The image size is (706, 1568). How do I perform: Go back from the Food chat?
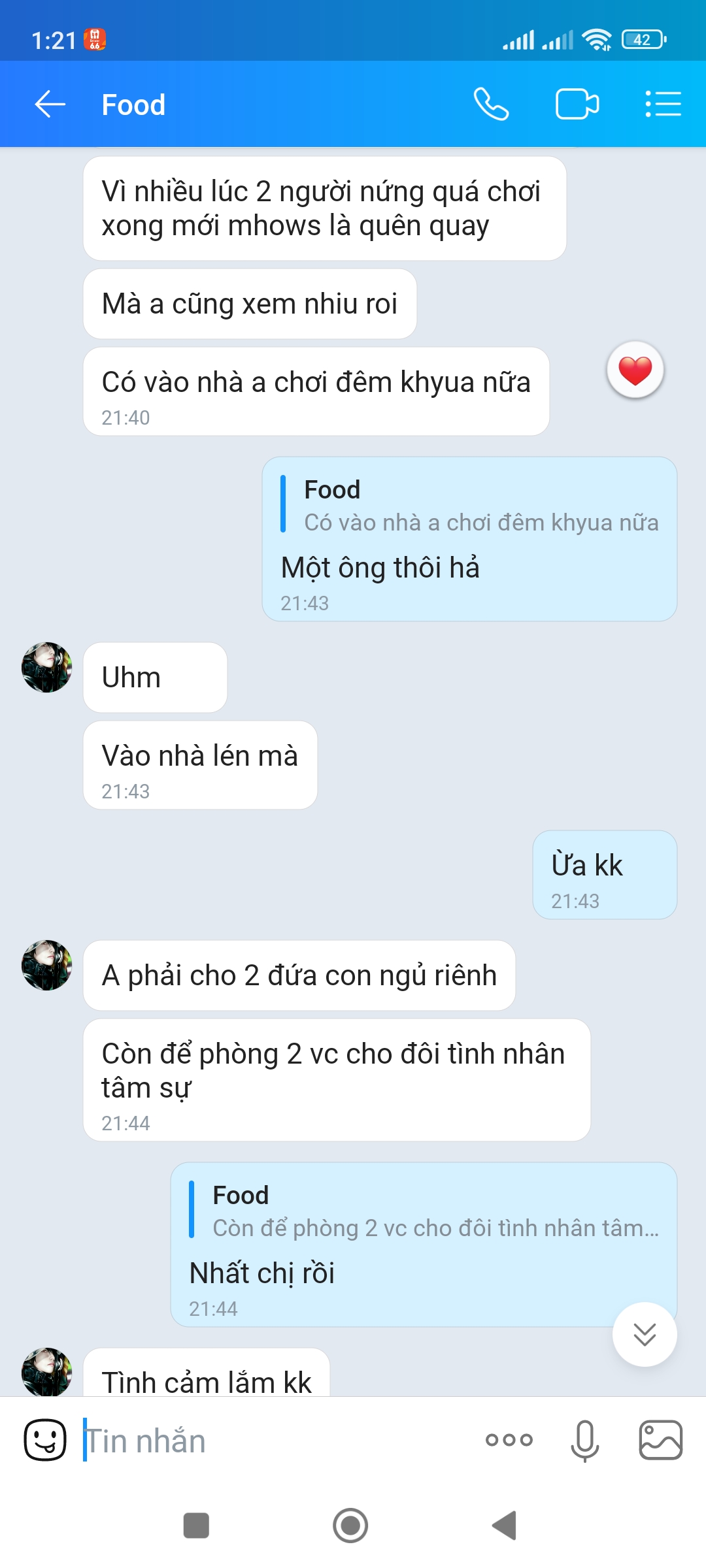tap(50, 105)
